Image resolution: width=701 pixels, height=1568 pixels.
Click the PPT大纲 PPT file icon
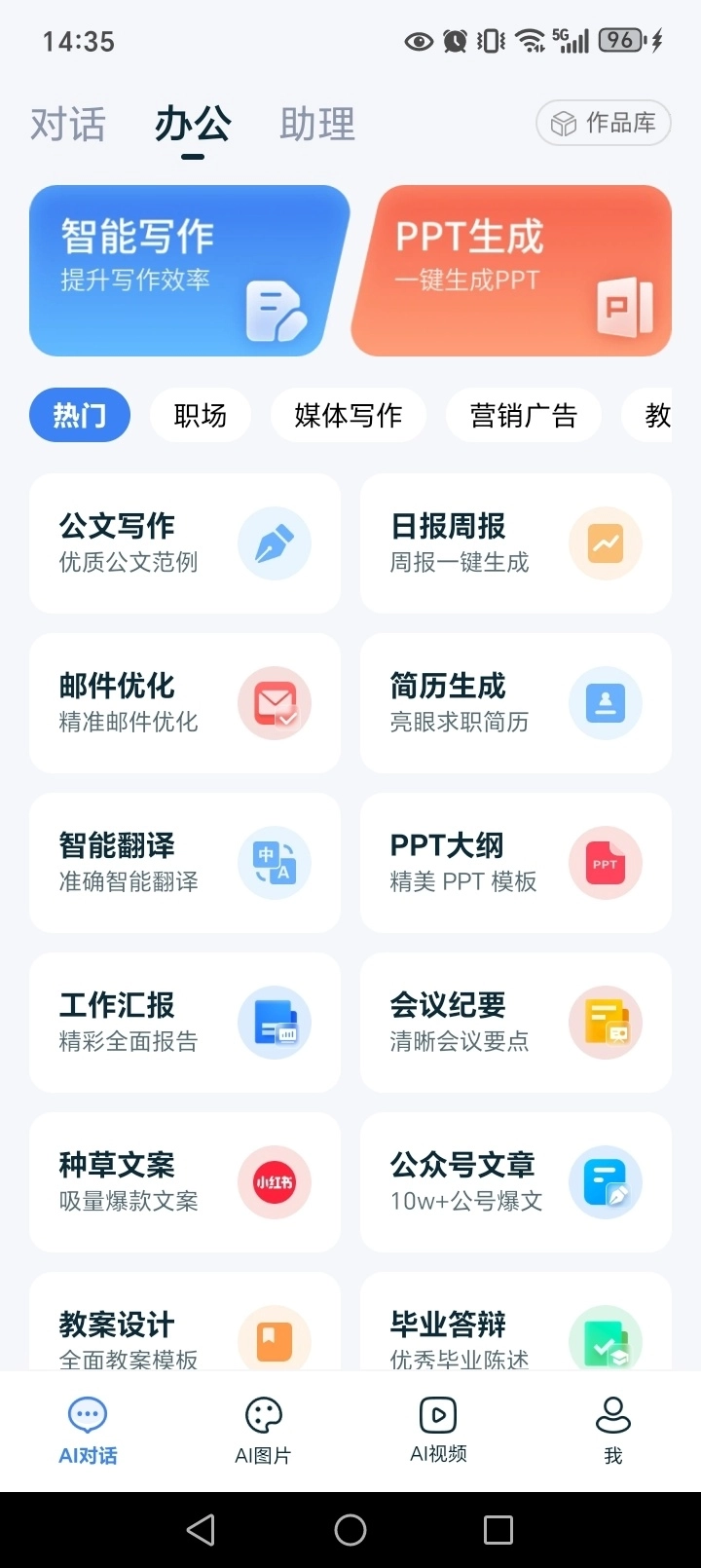606,863
